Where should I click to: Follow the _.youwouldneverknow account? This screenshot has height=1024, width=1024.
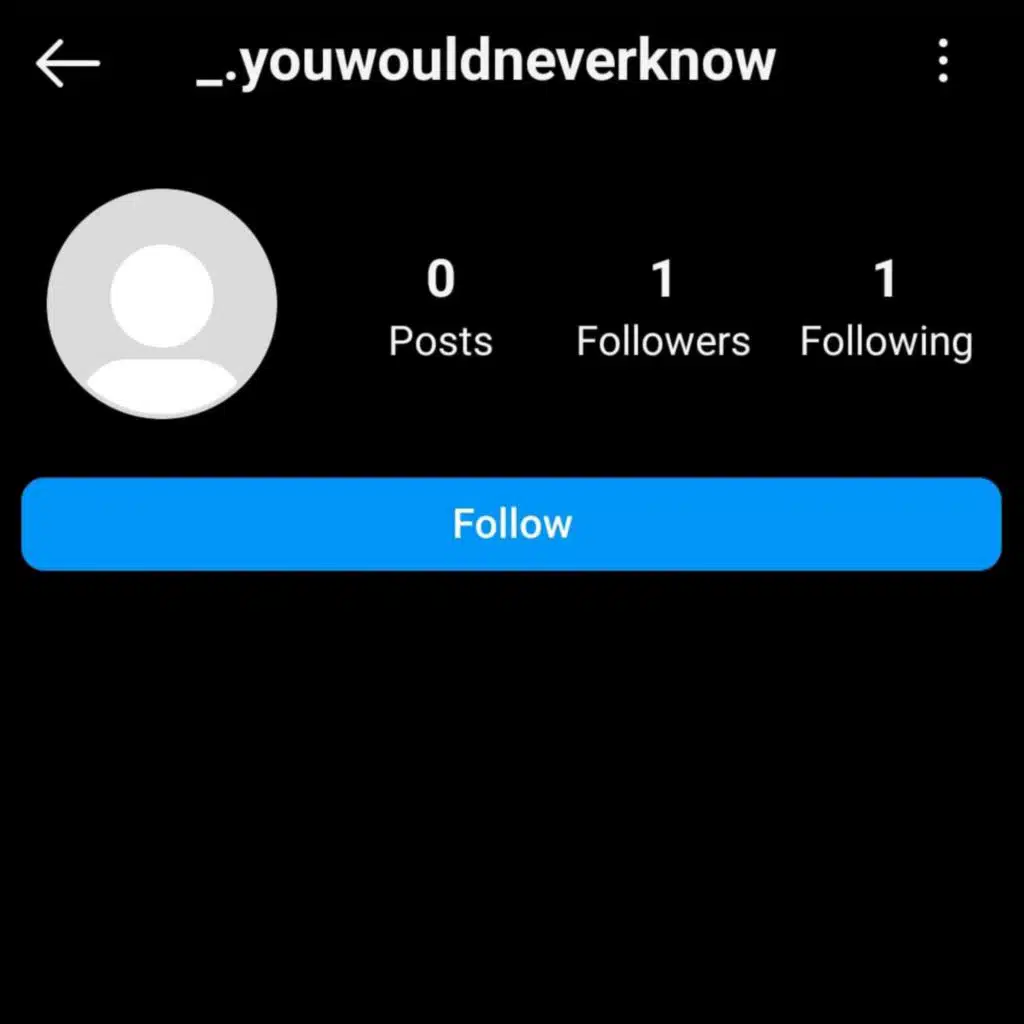click(511, 524)
